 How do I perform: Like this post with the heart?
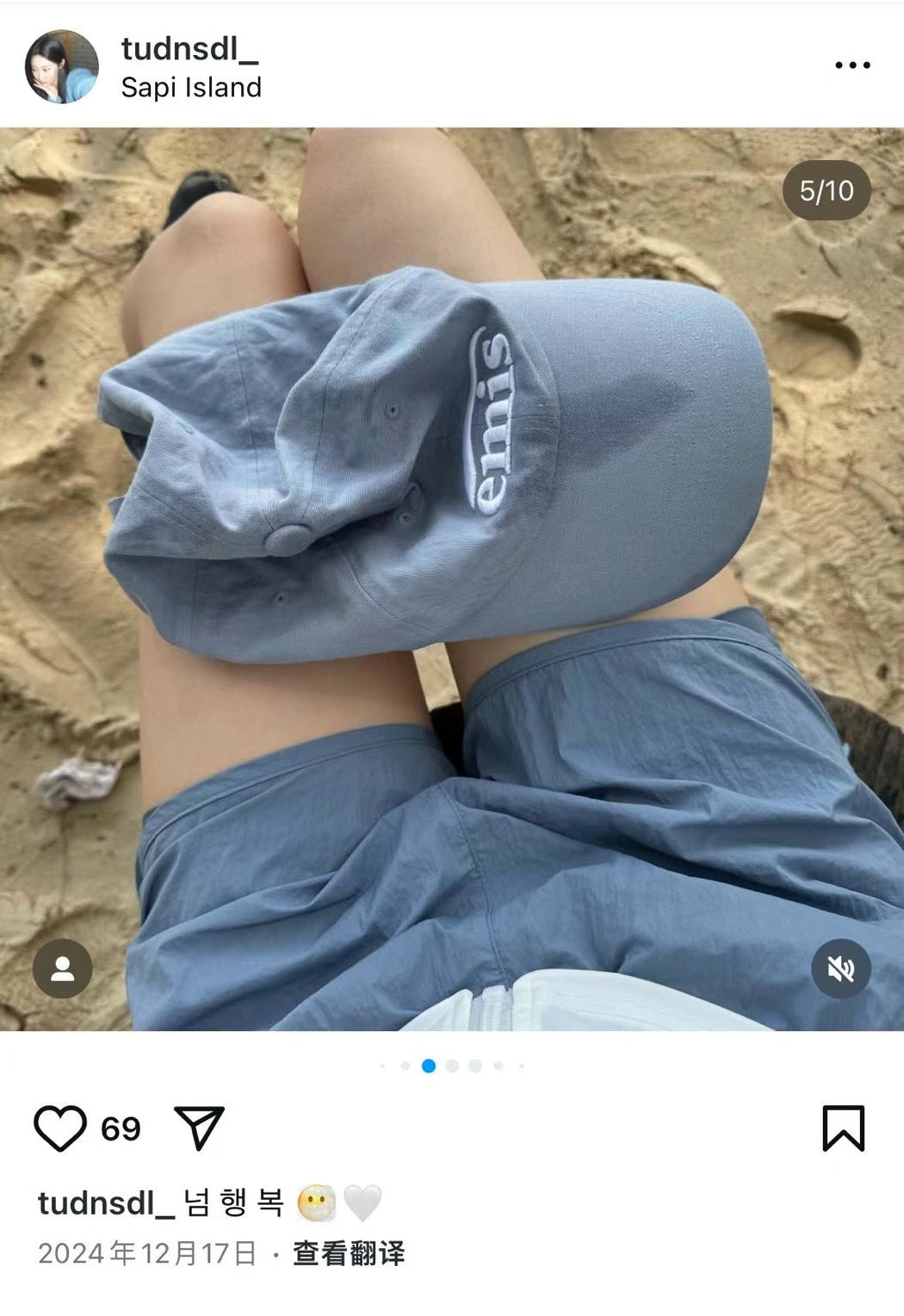click(59, 1128)
